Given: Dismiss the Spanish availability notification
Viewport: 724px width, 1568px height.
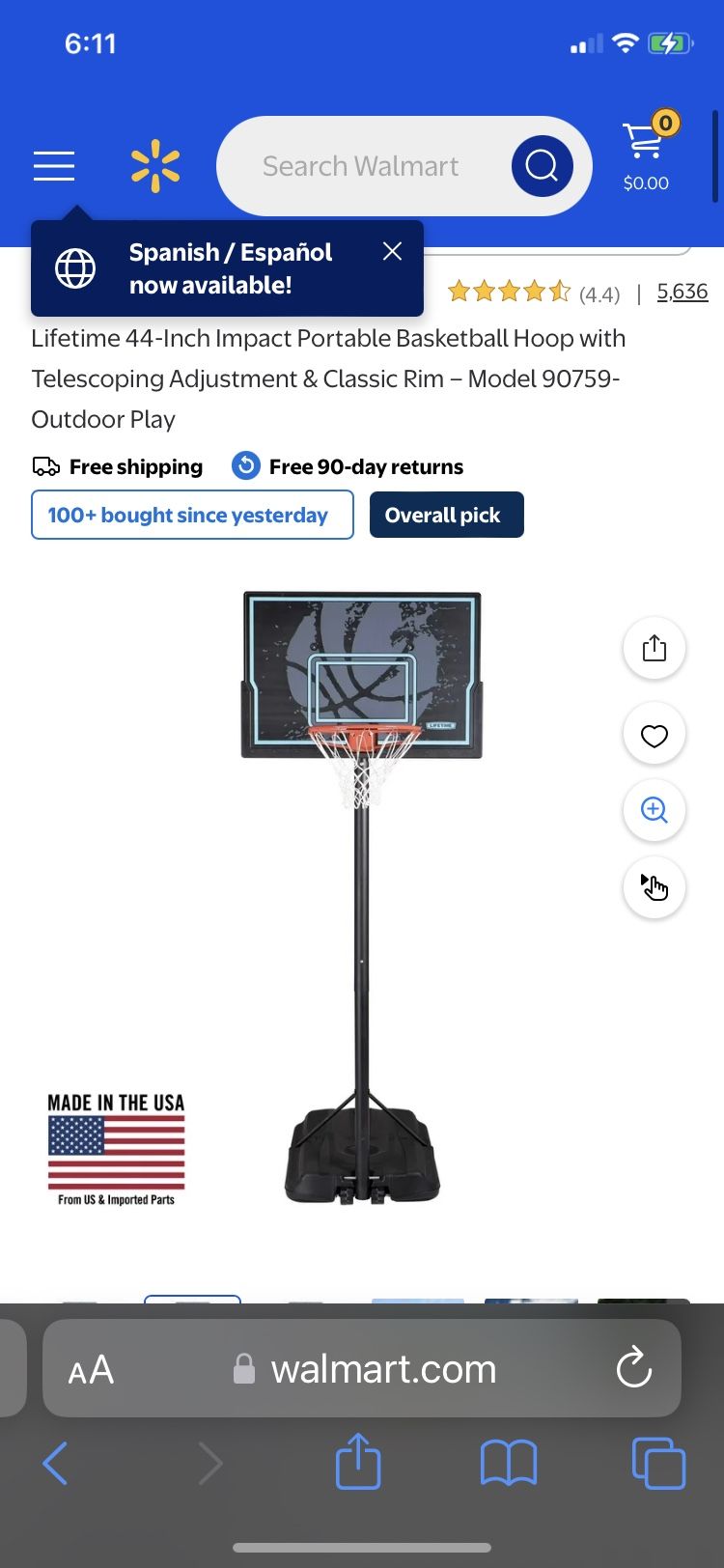Looking at the screenshot, I should pos(392,251).
